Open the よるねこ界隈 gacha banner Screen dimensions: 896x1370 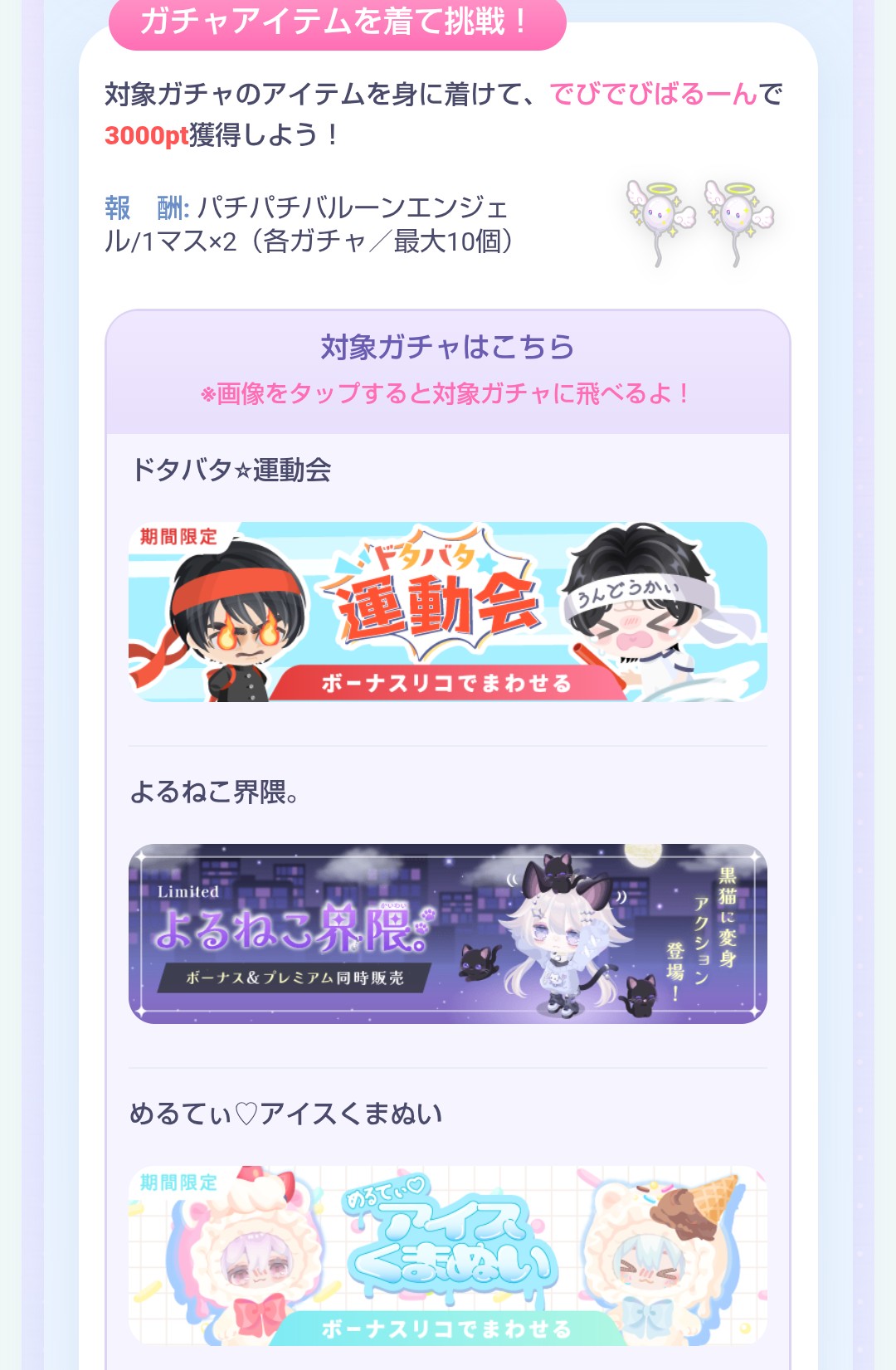coord(448,934)
